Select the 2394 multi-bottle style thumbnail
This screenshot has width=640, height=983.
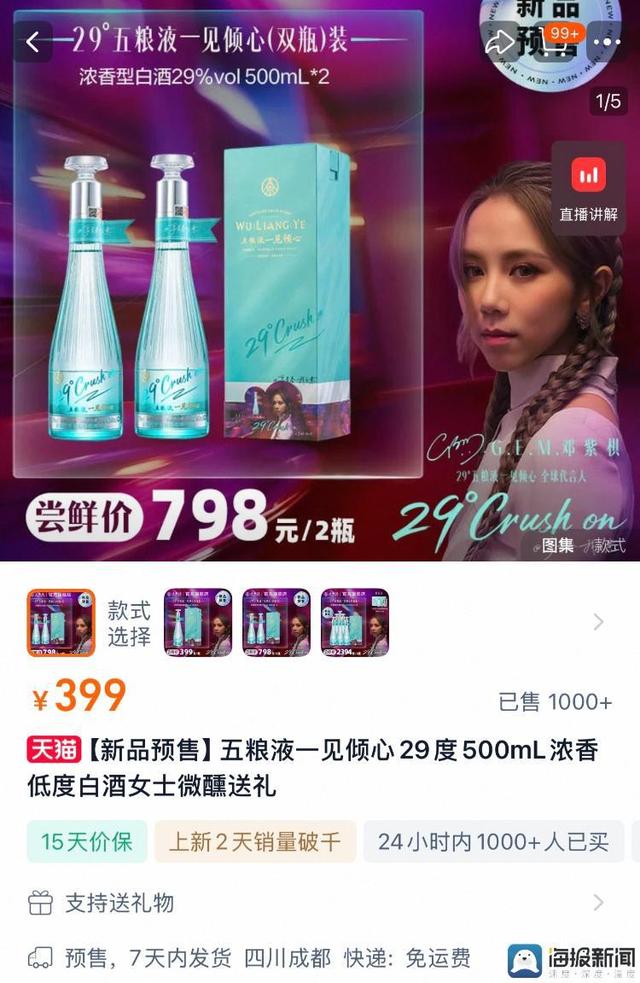pyautogui.click(x=355, y=622)
